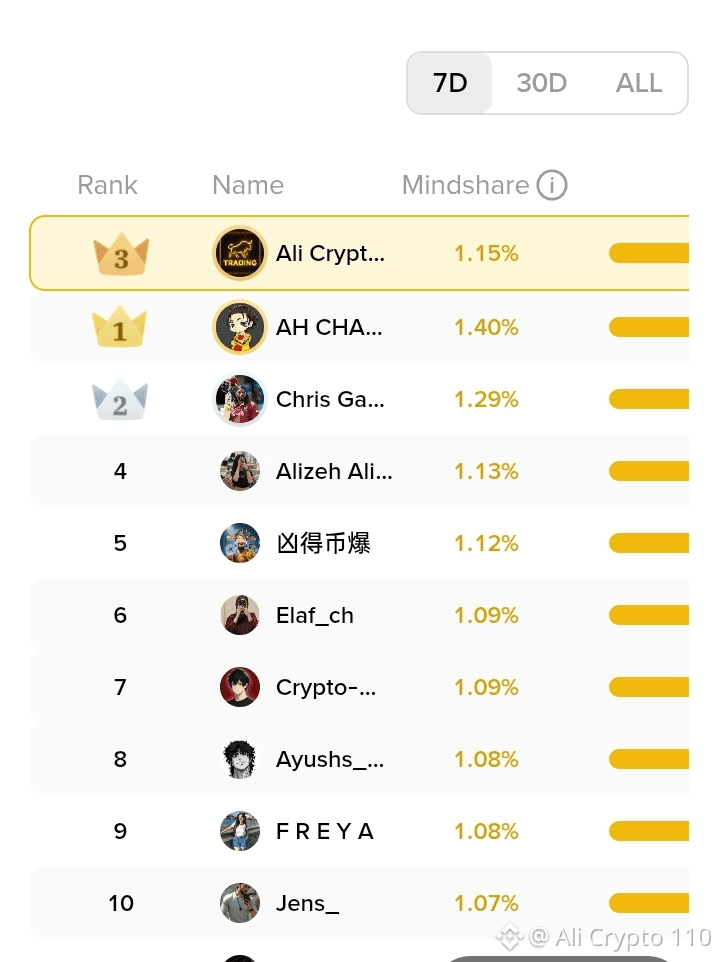View Chris Ga... ranked second
The height and width of the screenshot is (962, 719).
(329, 400)
